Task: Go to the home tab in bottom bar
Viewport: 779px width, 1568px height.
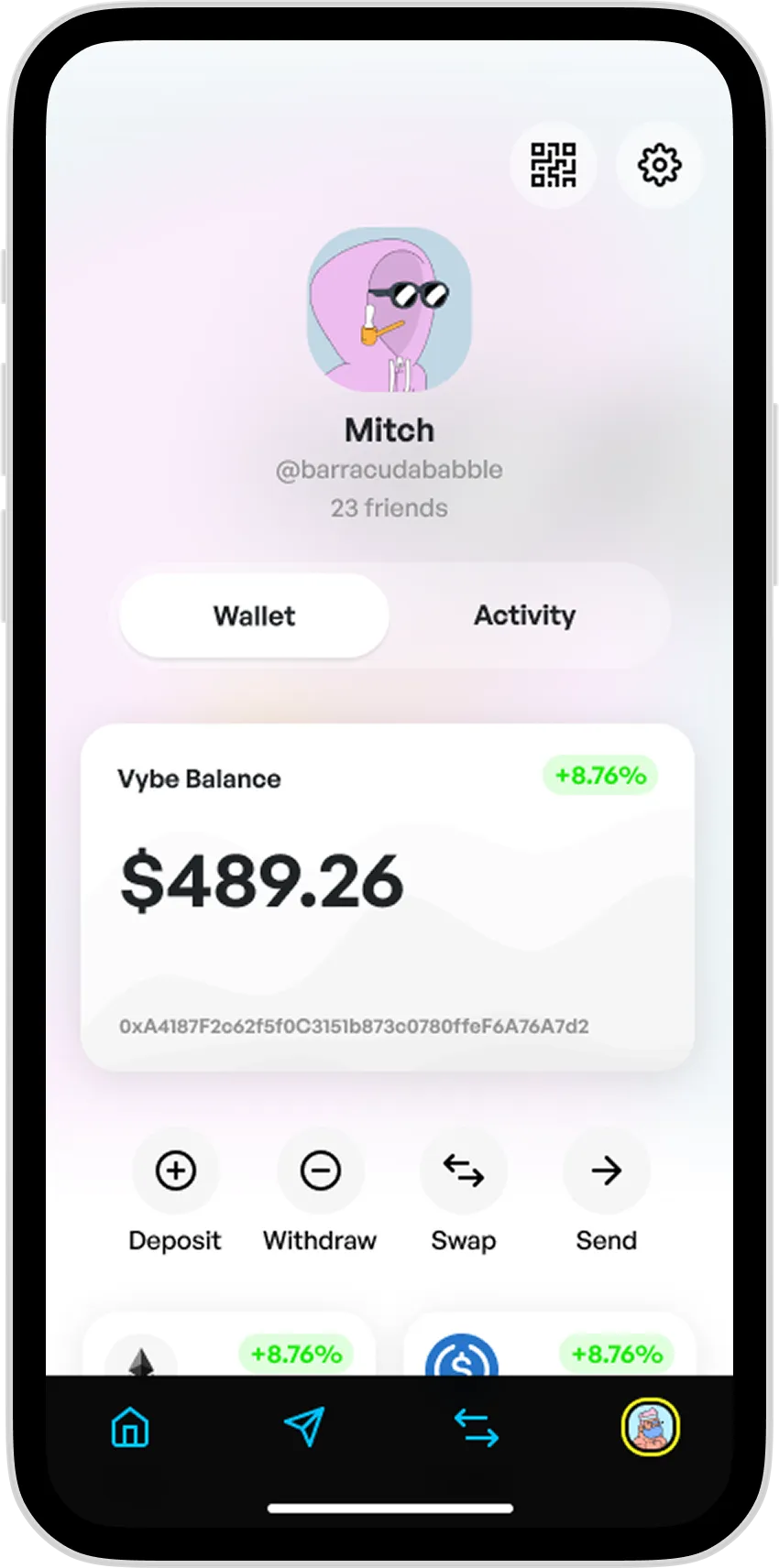Action: pyautogui.click(x=130, y=1427)
